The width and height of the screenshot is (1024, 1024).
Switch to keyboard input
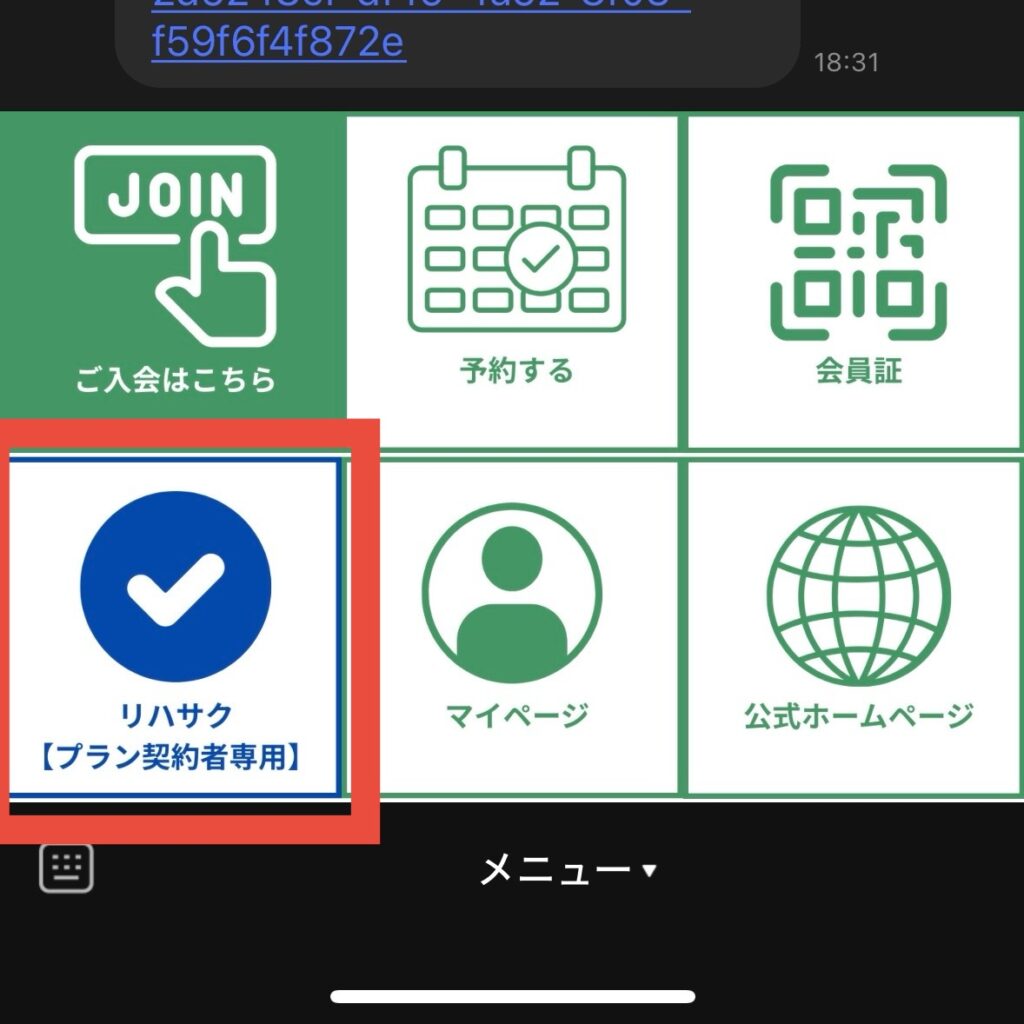(66, 867)
